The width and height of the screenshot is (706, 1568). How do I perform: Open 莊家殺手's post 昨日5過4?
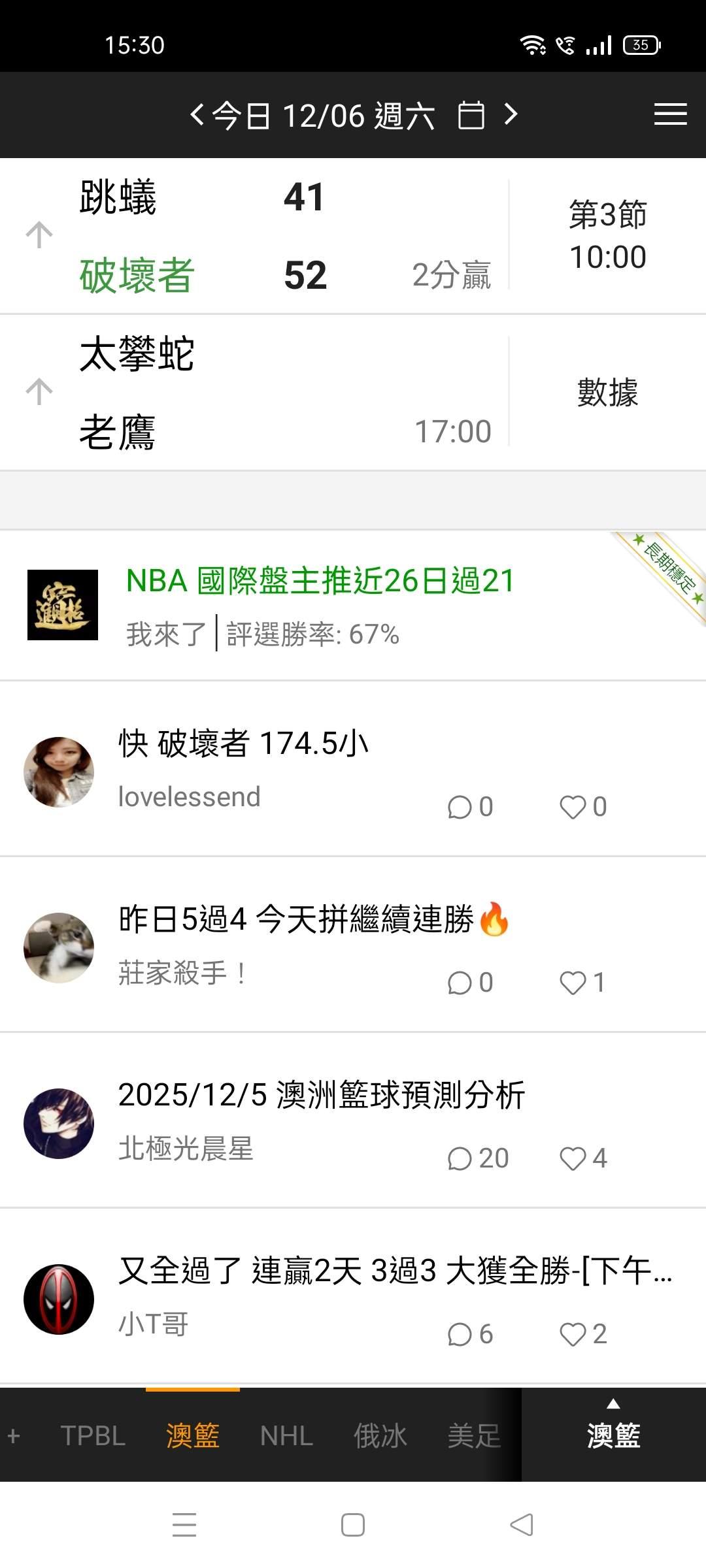[x=295, y=919]
